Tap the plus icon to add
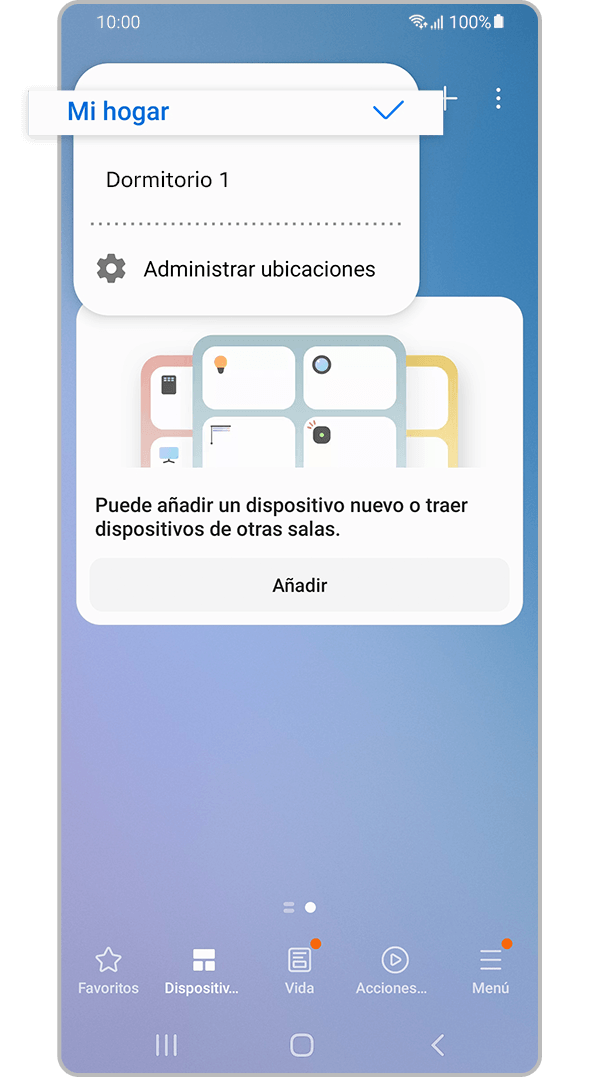The image size is (600, 1077). (x=450, y=98)
